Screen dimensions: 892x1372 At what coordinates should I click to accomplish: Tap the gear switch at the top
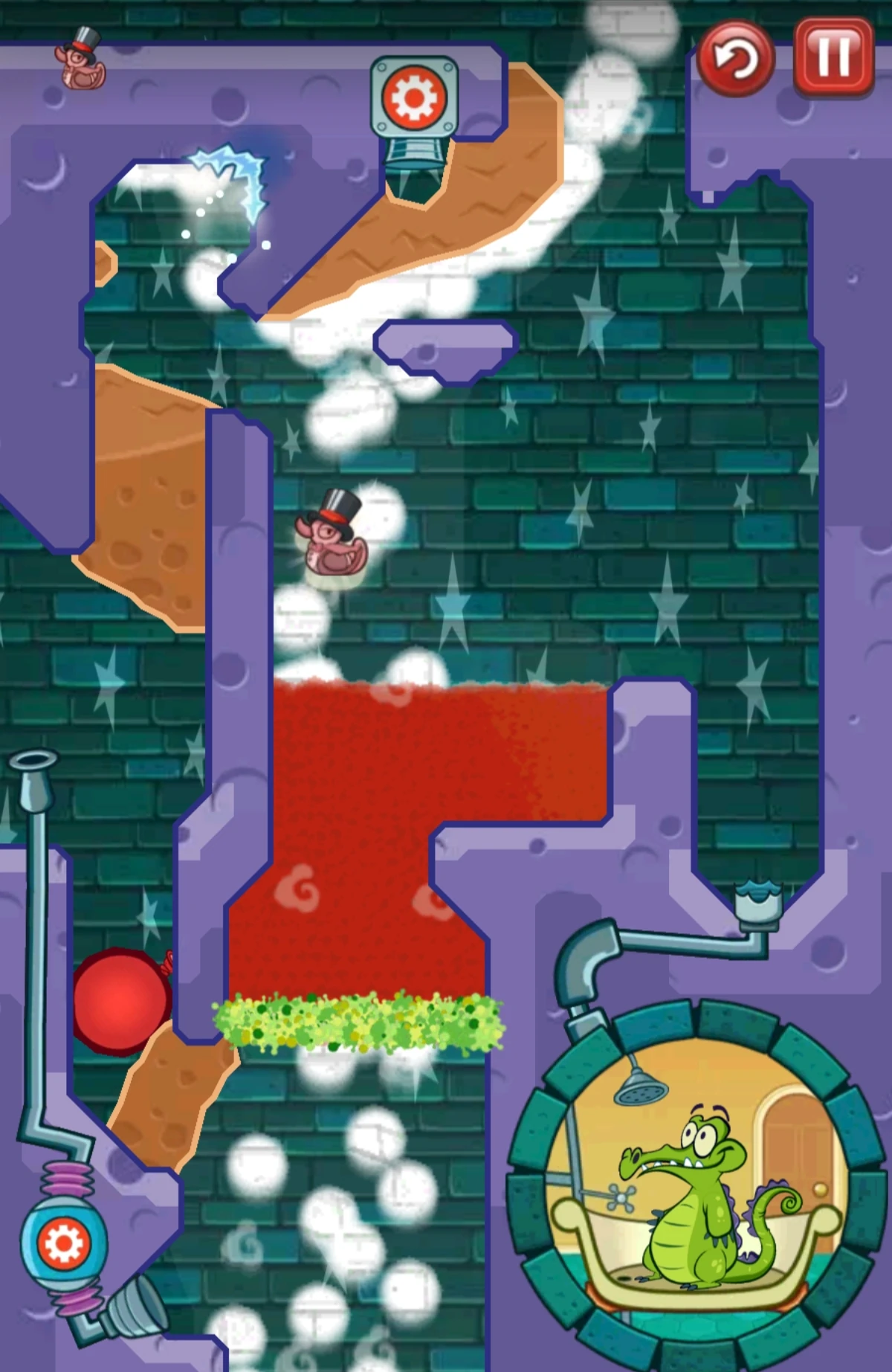pyautogui.click(x=414, y=97)
